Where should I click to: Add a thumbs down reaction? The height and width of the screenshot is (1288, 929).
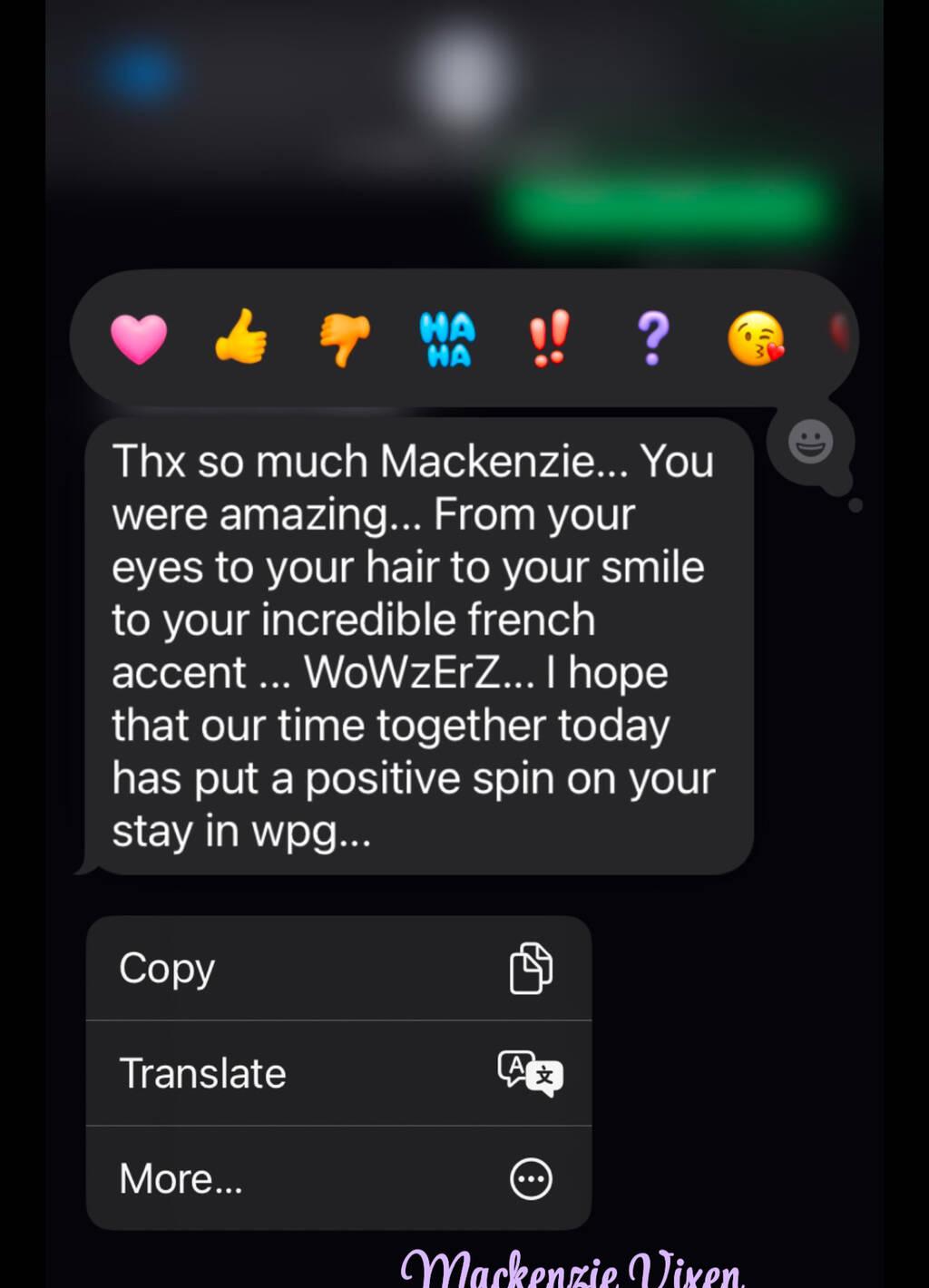(345, 339)
